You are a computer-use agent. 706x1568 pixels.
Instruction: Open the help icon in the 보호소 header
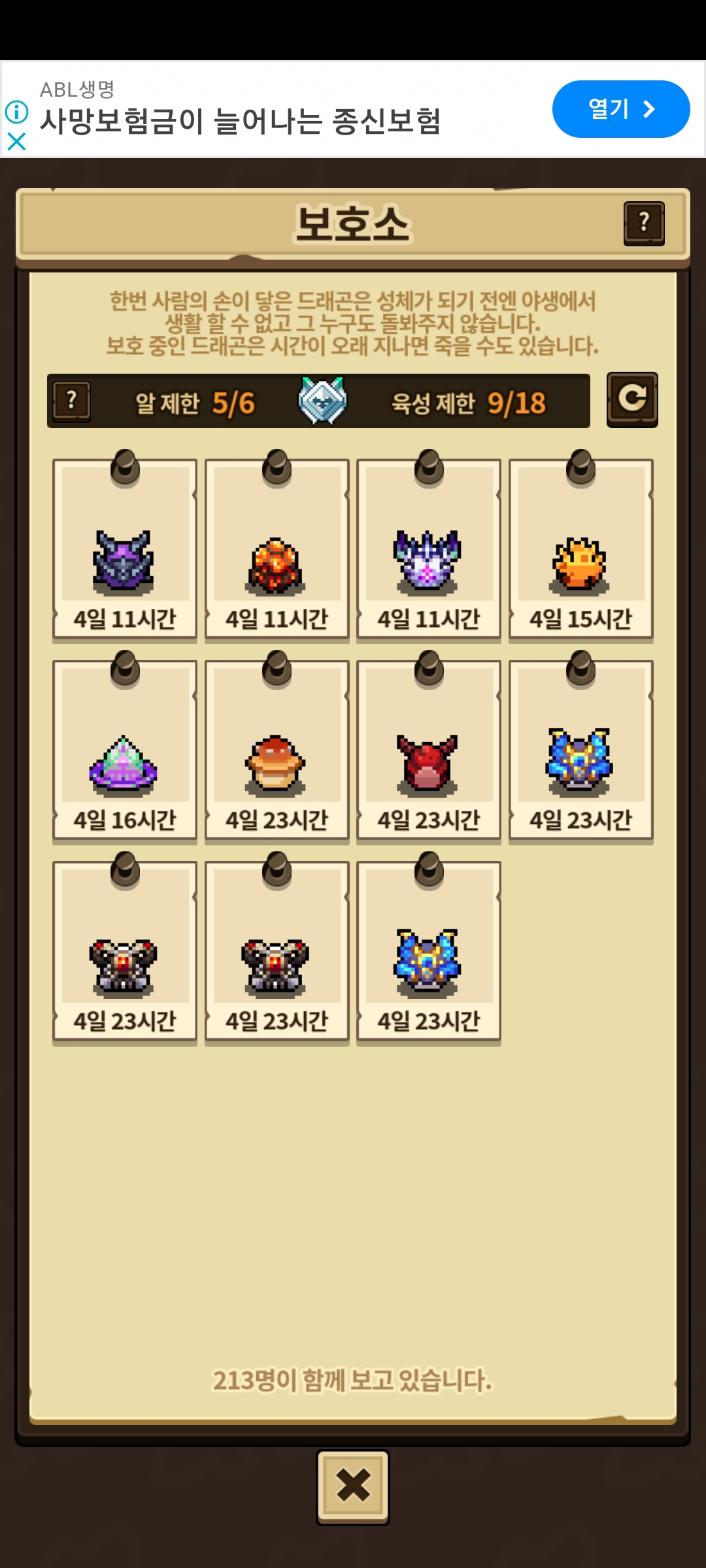[x=644, y=223]
